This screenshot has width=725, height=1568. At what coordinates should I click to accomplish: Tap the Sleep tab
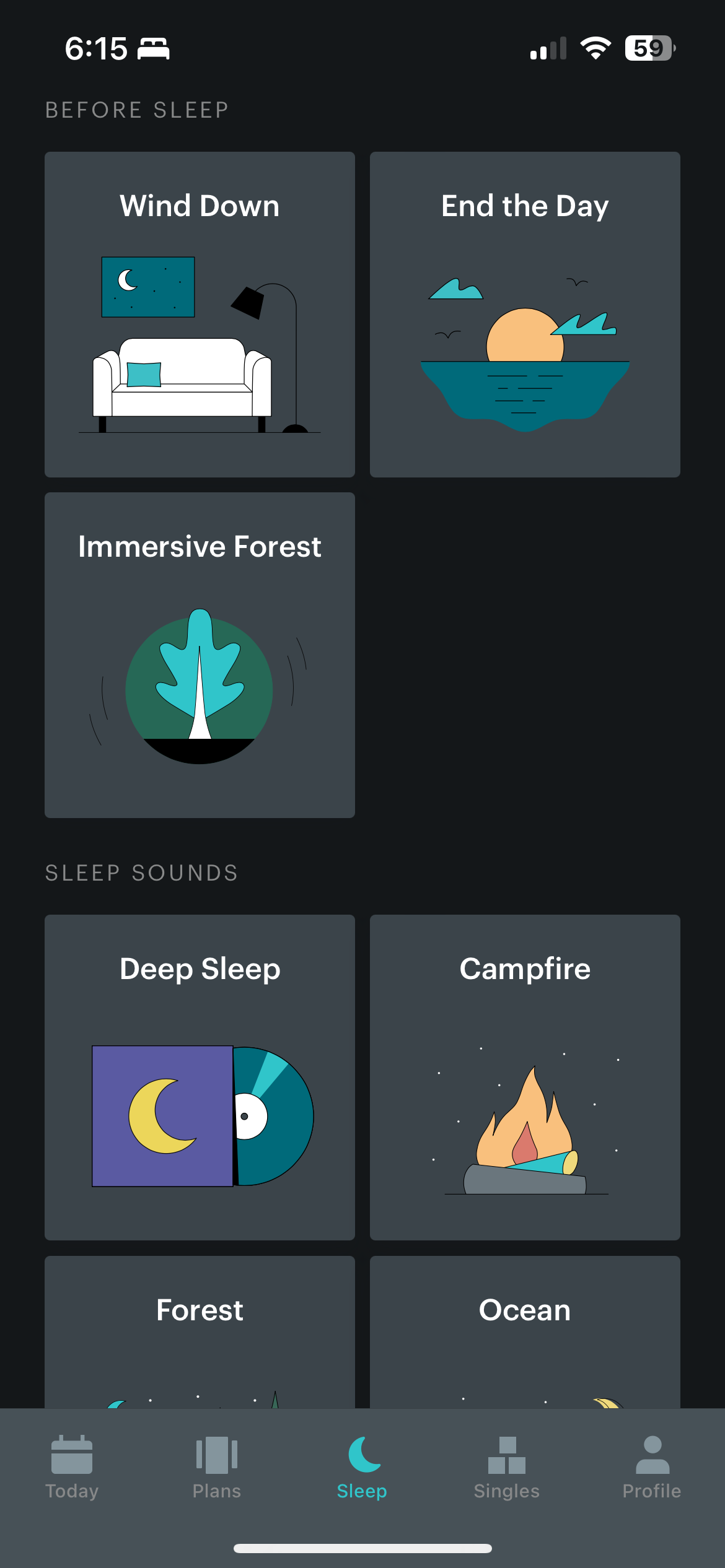coord(362,1468)
